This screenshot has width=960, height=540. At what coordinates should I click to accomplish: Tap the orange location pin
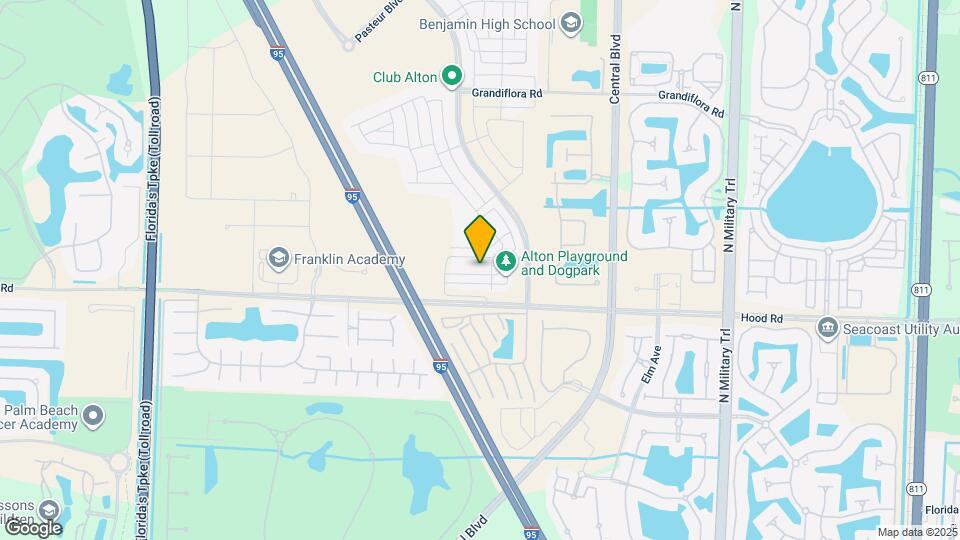coord(480,238)
